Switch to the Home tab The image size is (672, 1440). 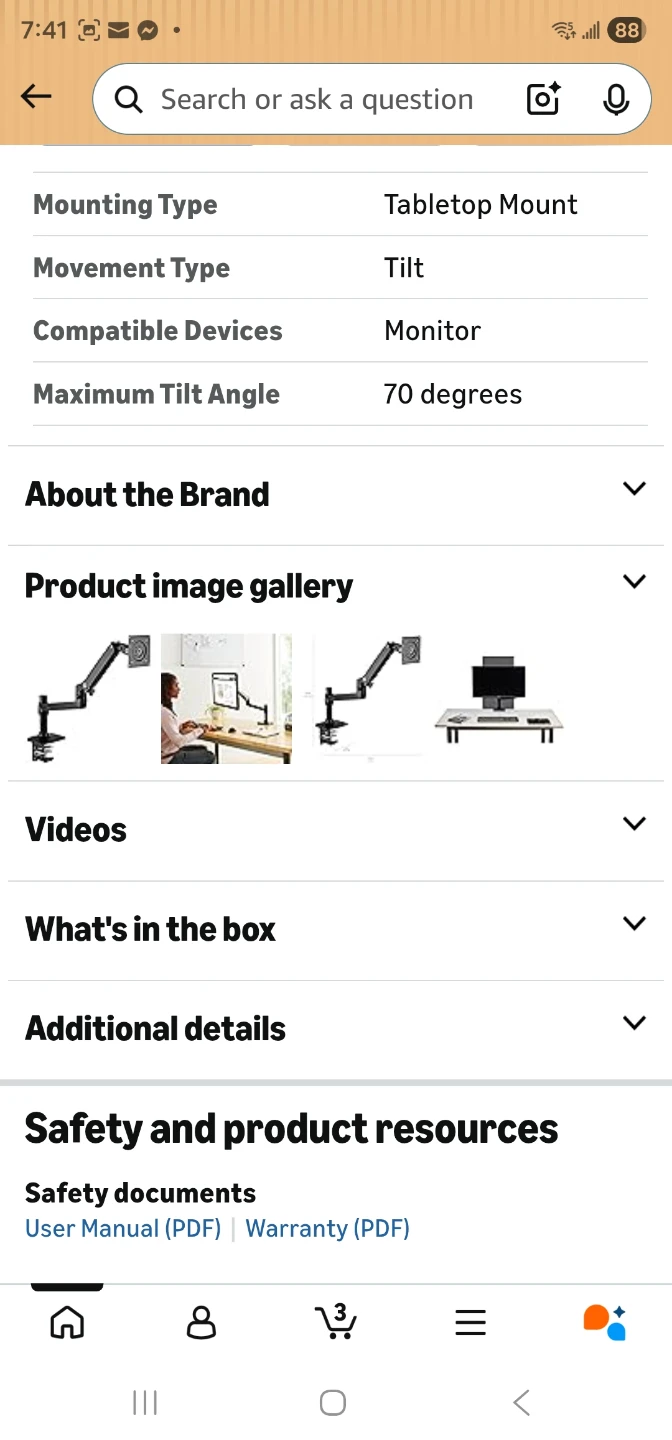[67, 1322]
